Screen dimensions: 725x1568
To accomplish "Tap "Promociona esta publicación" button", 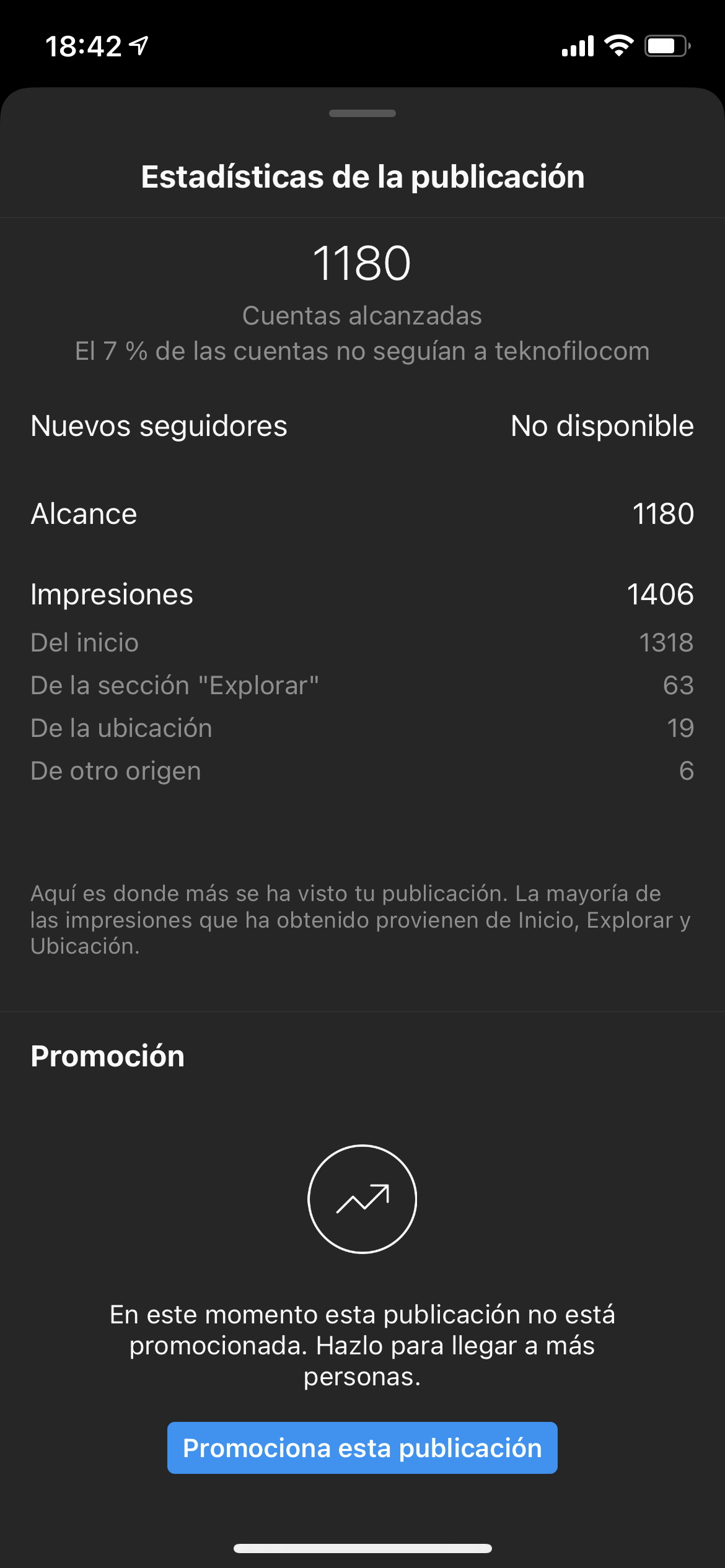I will point(362,1448).
